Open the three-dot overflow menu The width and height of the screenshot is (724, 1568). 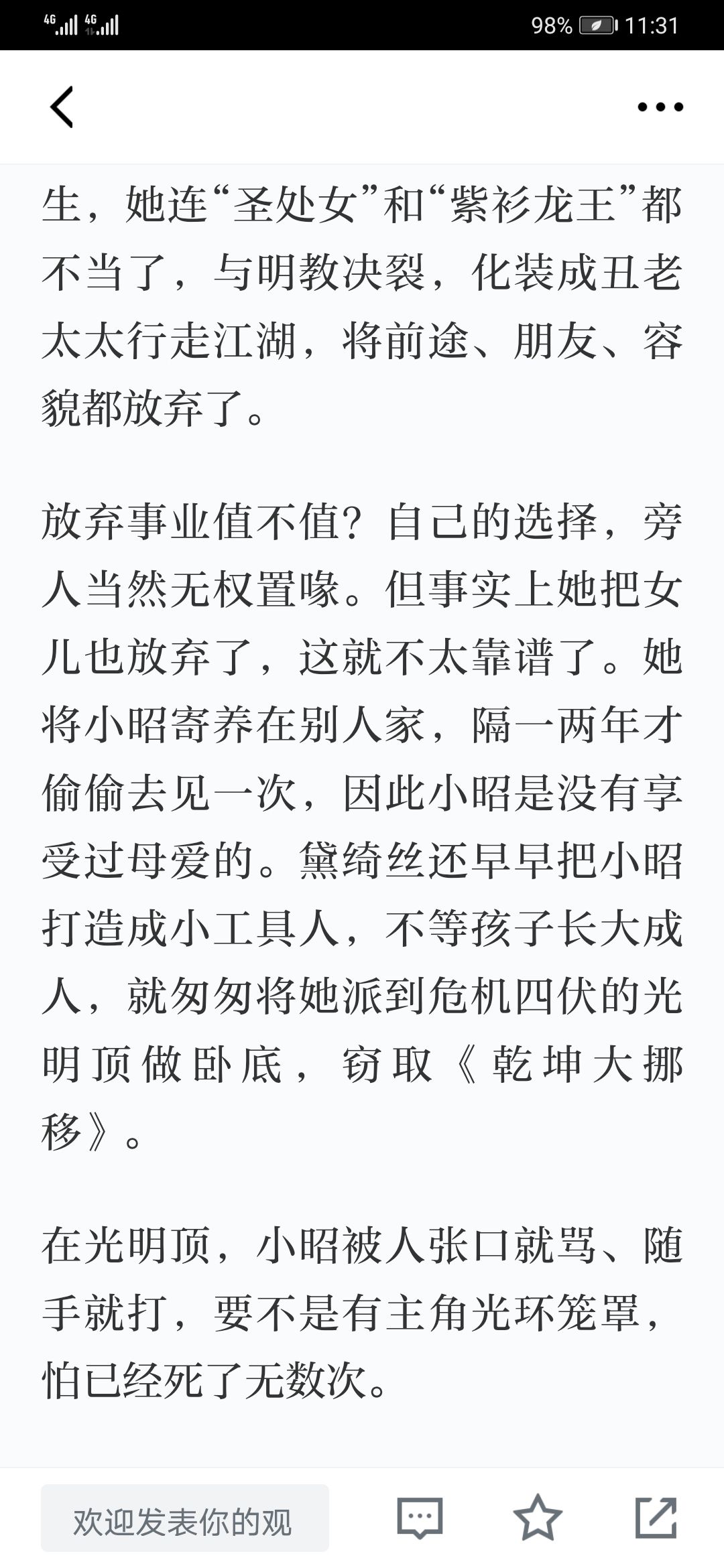click(660, 107)
